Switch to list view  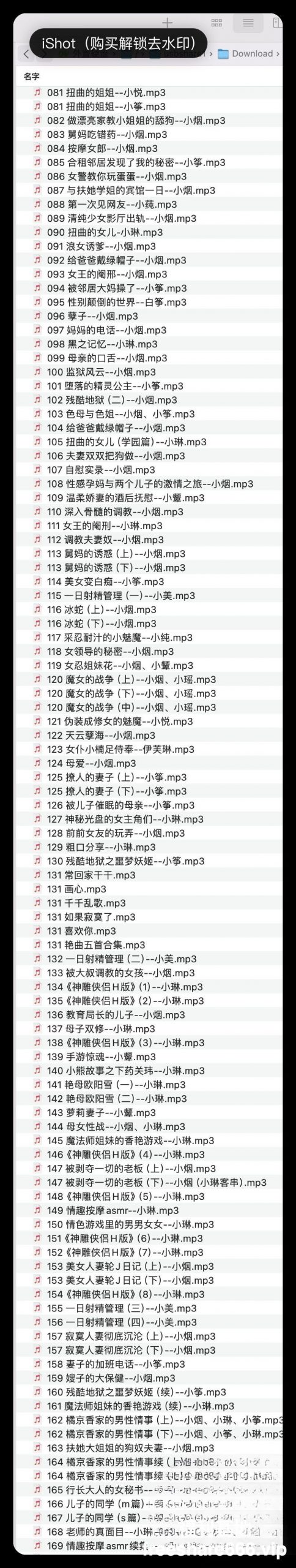(248, 23)
